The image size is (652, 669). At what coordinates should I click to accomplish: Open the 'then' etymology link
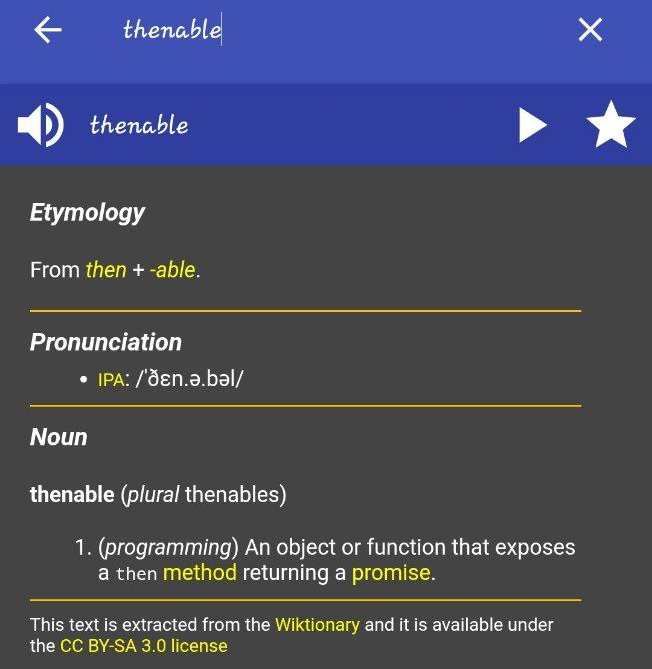(x=106, y=270)
